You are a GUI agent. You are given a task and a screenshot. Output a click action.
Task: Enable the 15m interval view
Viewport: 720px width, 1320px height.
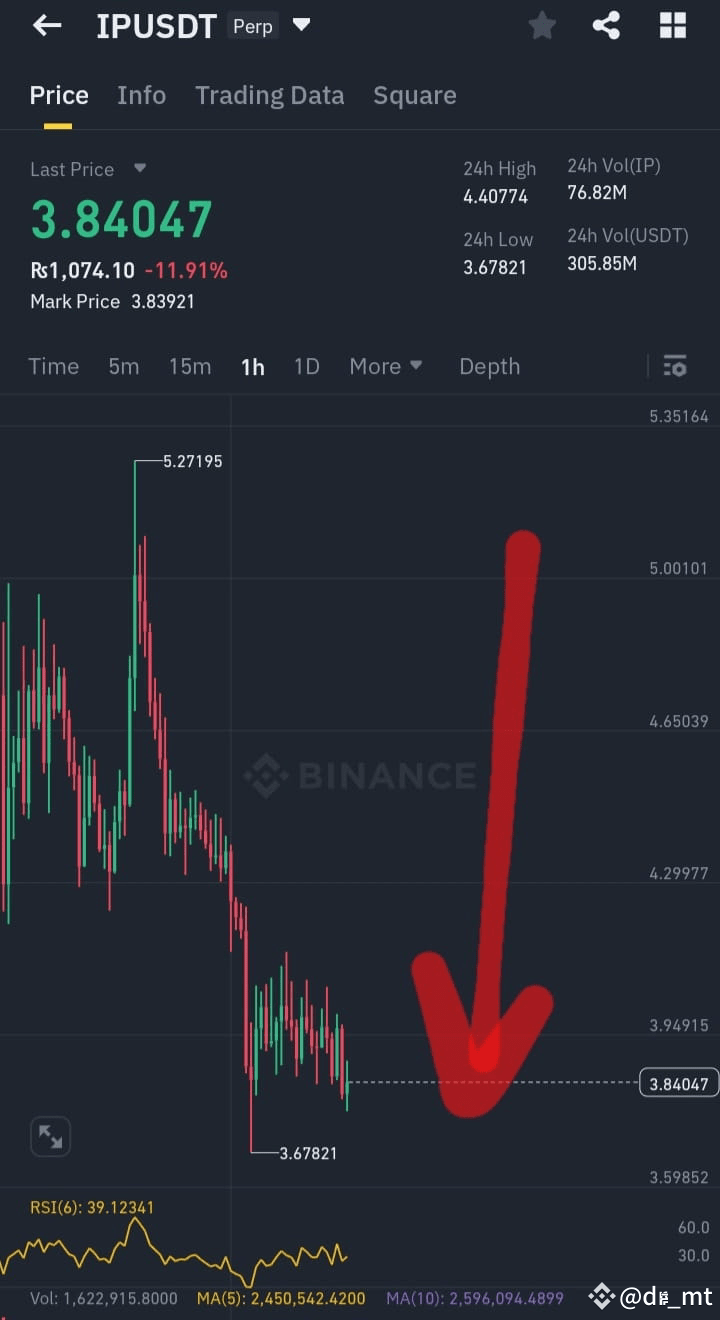(190, 366)
